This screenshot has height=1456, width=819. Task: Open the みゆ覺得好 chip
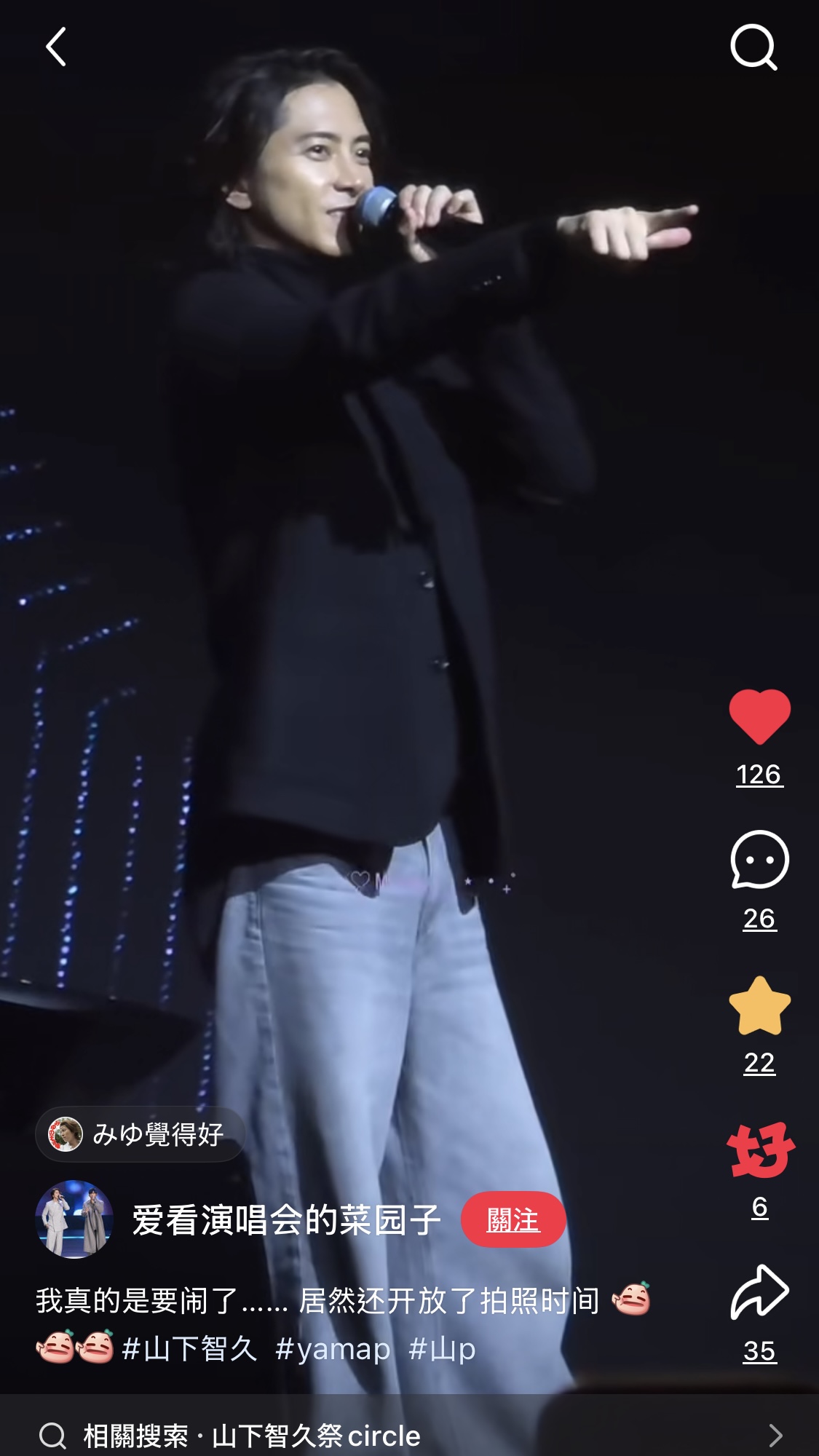tap(140, 1134)
